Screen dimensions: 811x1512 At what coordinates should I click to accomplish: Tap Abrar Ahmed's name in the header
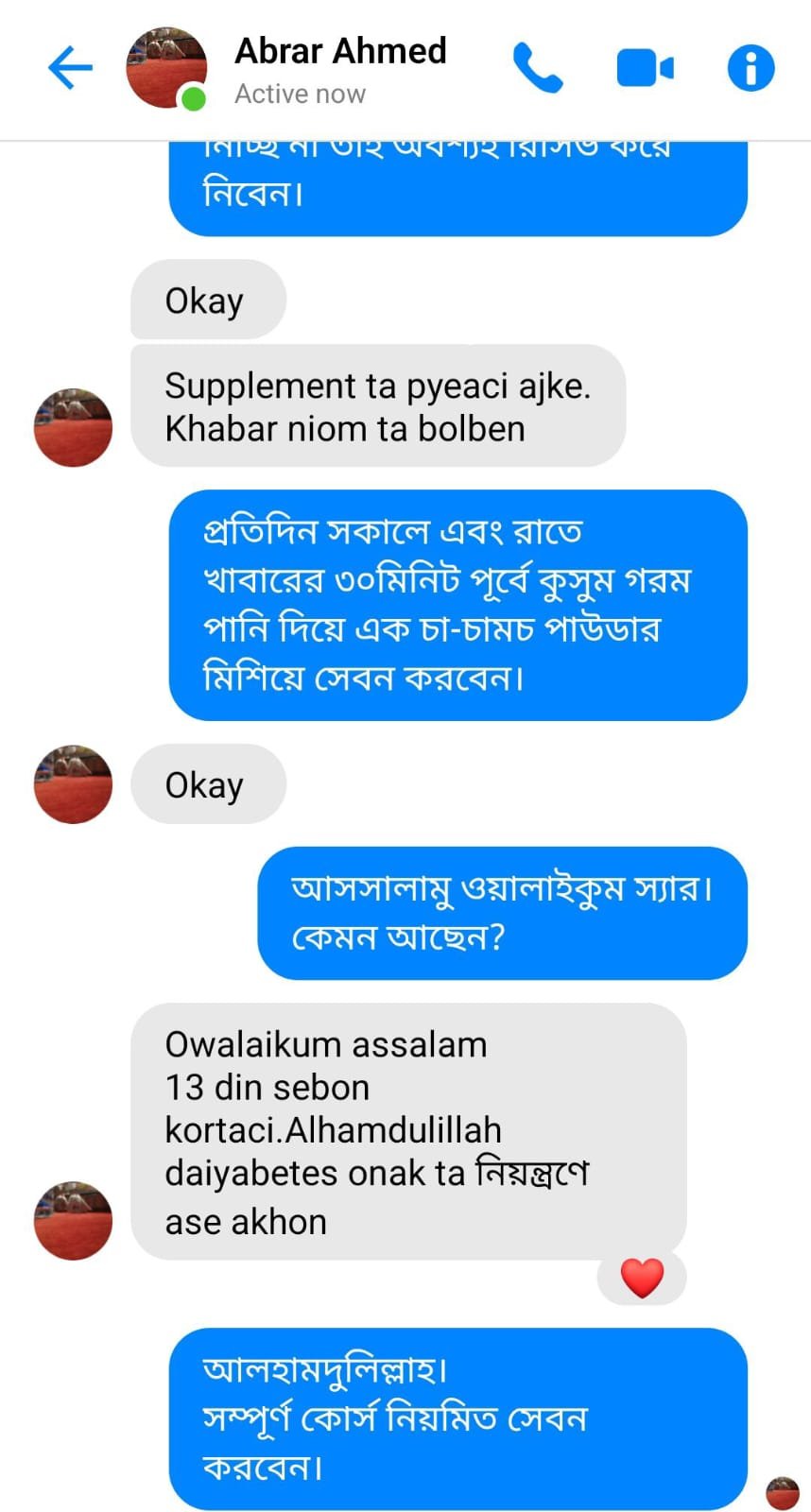(x=338, y=50)
